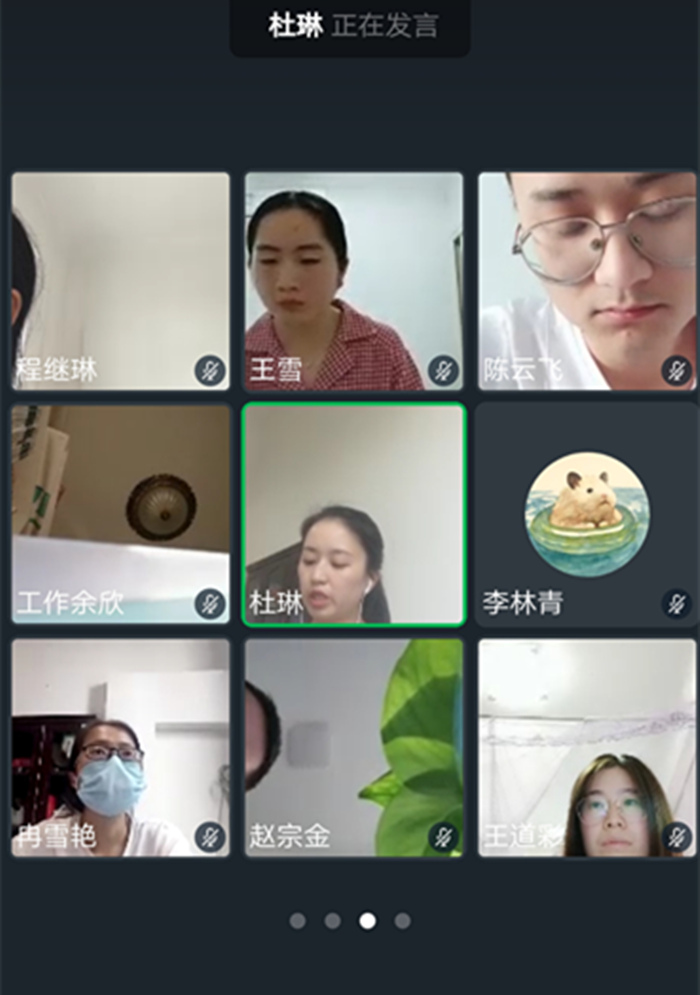This screenshot has width=700, height=995.
Task: Jump to the second page indicator dot
Action: coord(333,921)
